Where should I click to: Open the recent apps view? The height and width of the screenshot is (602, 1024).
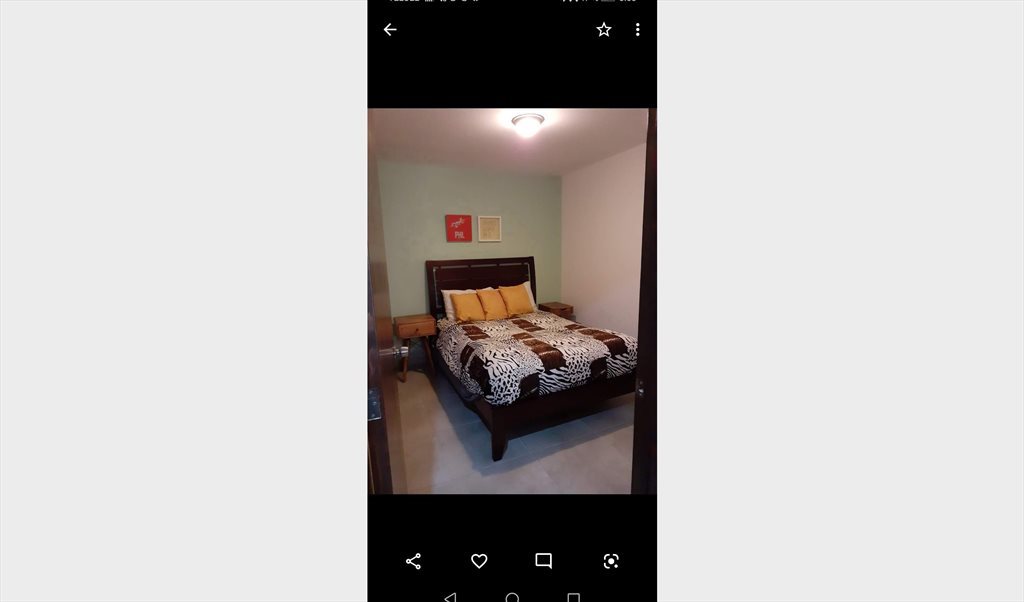[573, 597]
